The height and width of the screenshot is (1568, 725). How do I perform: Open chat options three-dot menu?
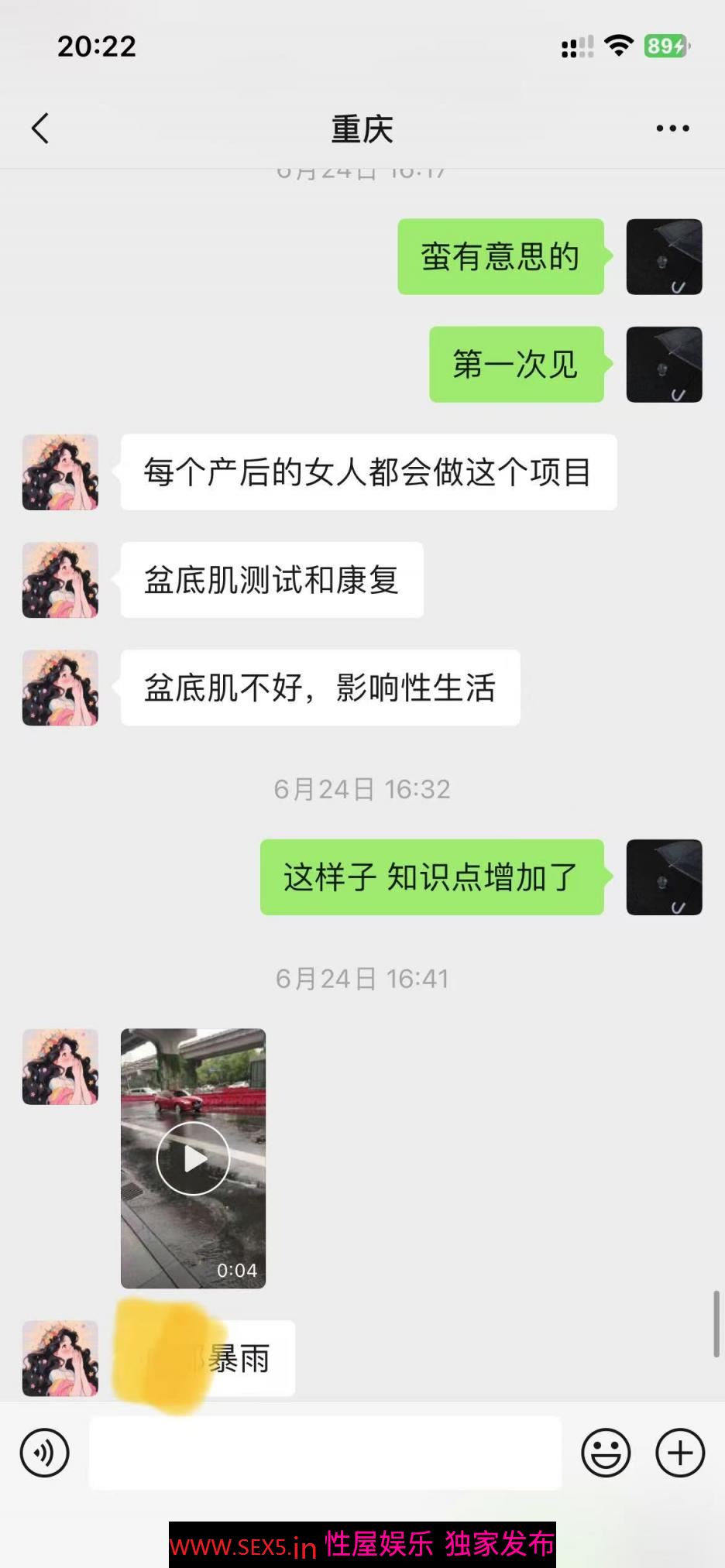(672, 129)
